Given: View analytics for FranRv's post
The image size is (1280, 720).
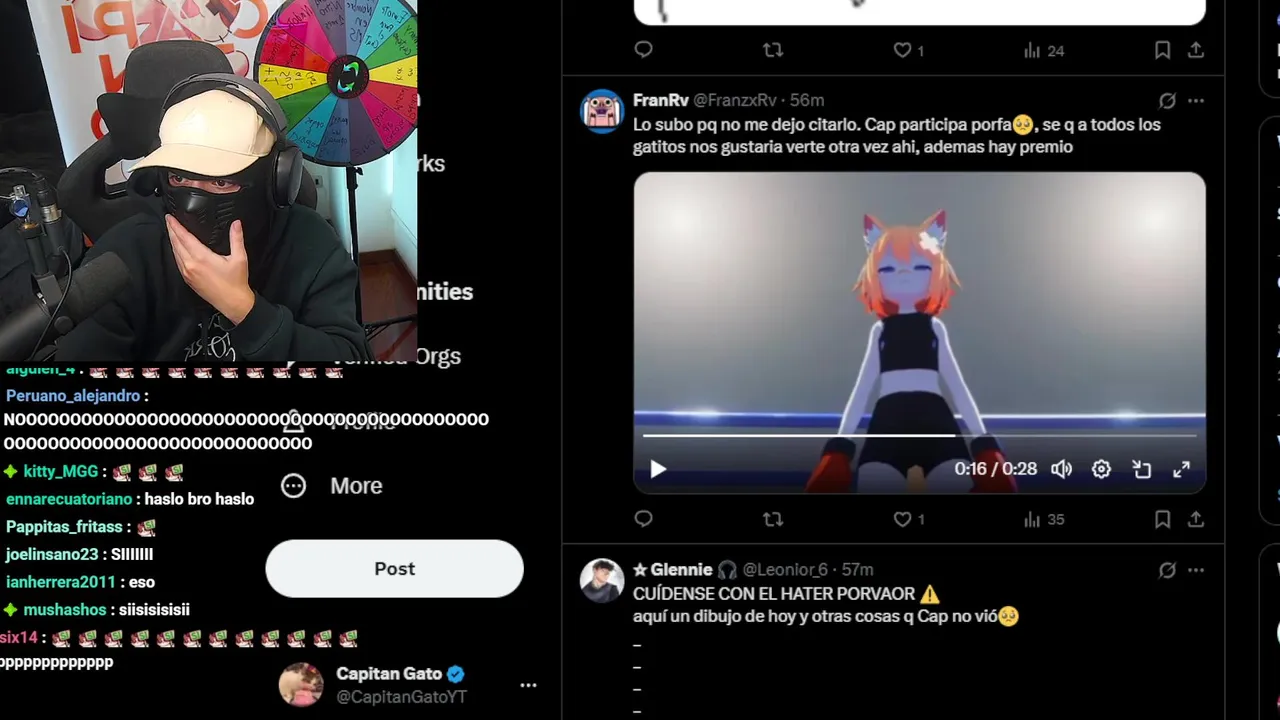Looking at the screenshot, I should [x=1043, y=519].
